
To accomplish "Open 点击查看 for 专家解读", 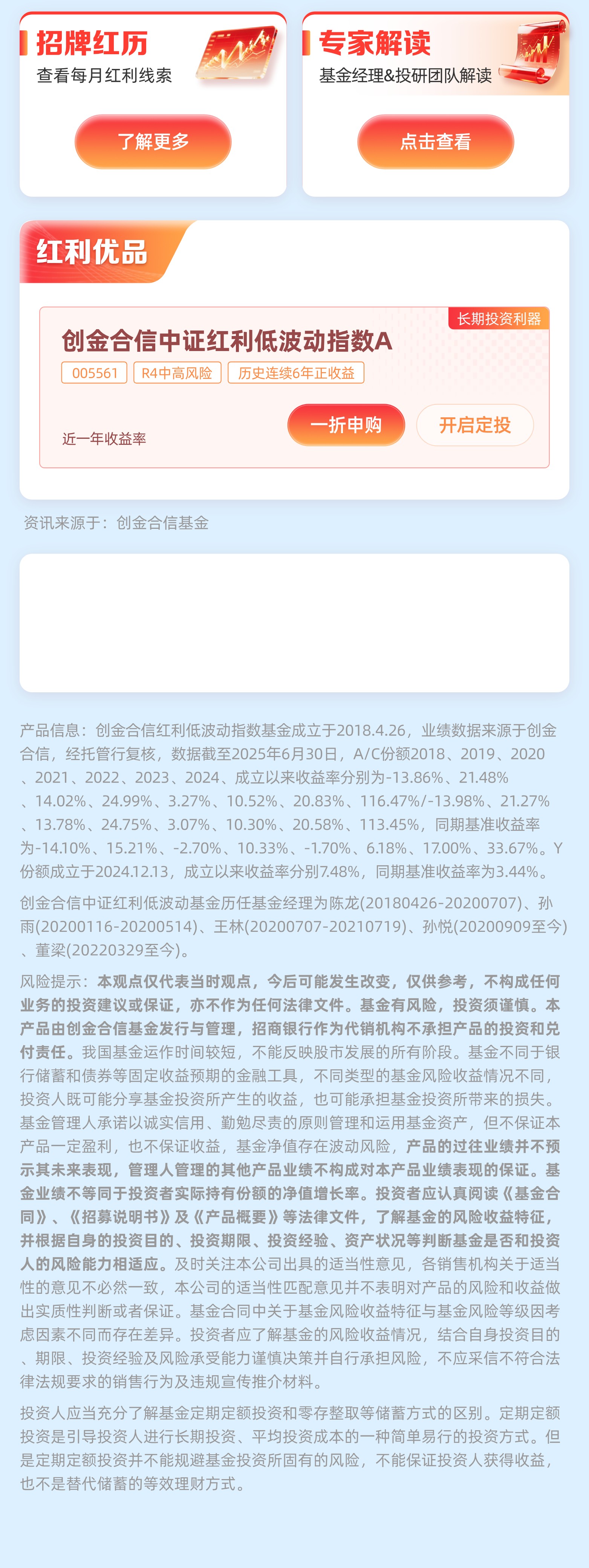I will coord(436,142).
